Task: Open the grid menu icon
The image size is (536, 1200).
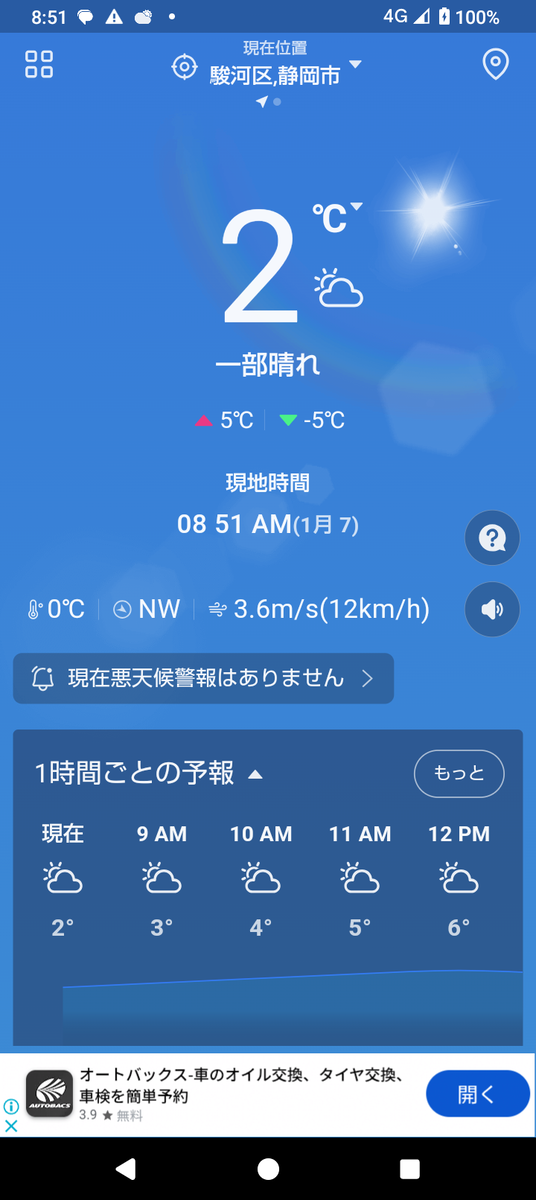Action: (x=39, y=65)
